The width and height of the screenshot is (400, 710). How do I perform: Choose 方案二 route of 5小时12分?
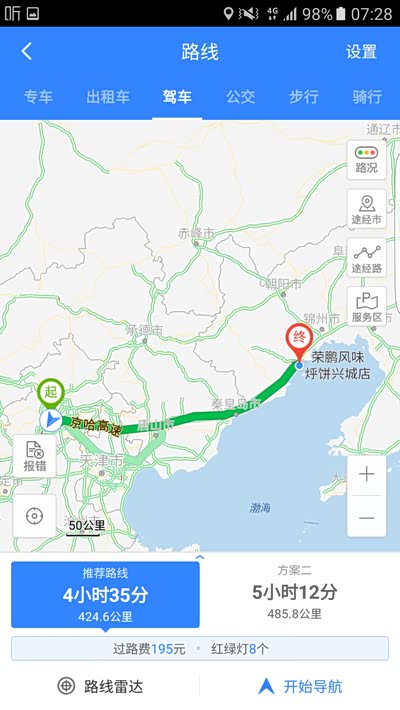(x=294, y=594)
